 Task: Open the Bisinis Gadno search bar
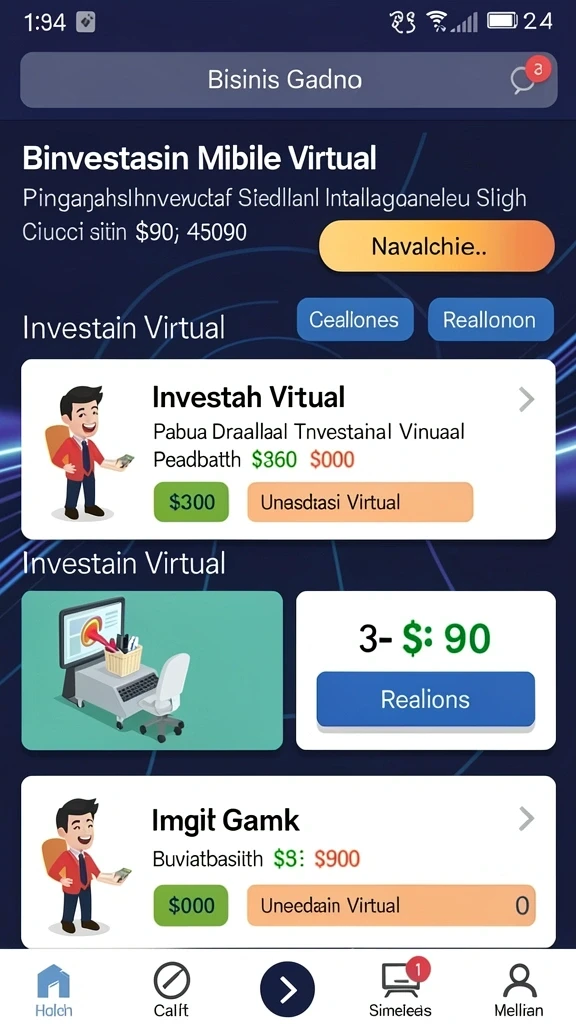[x=289, y=80]
